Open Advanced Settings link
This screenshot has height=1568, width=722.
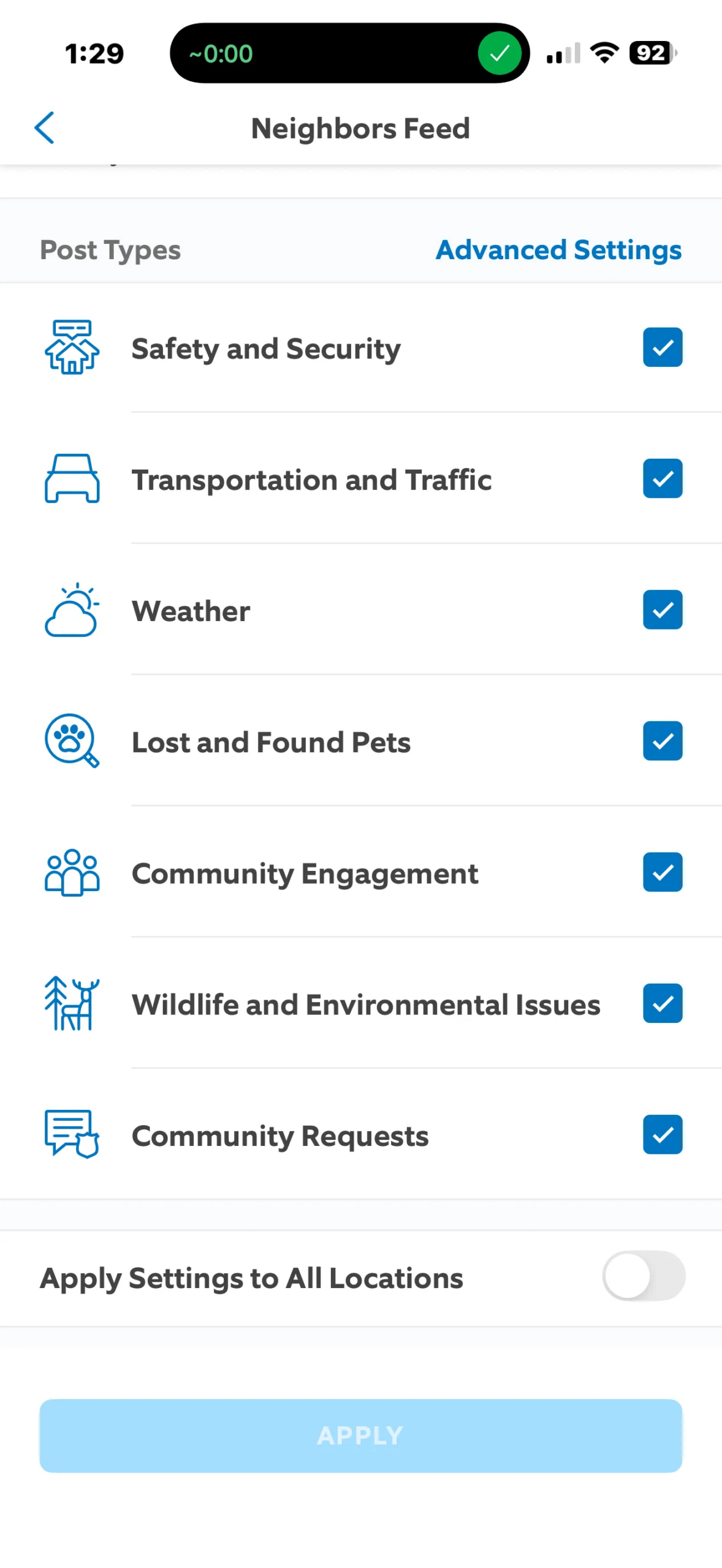pyautogui.click(x=558, y=250)
